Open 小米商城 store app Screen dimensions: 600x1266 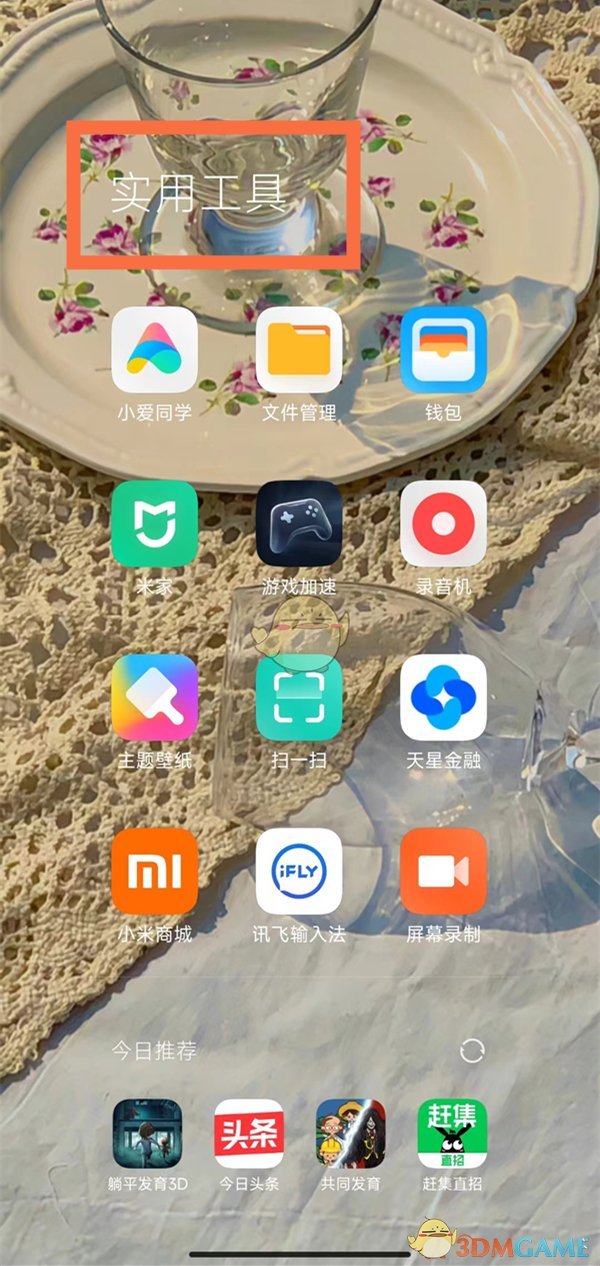[154, 871]
